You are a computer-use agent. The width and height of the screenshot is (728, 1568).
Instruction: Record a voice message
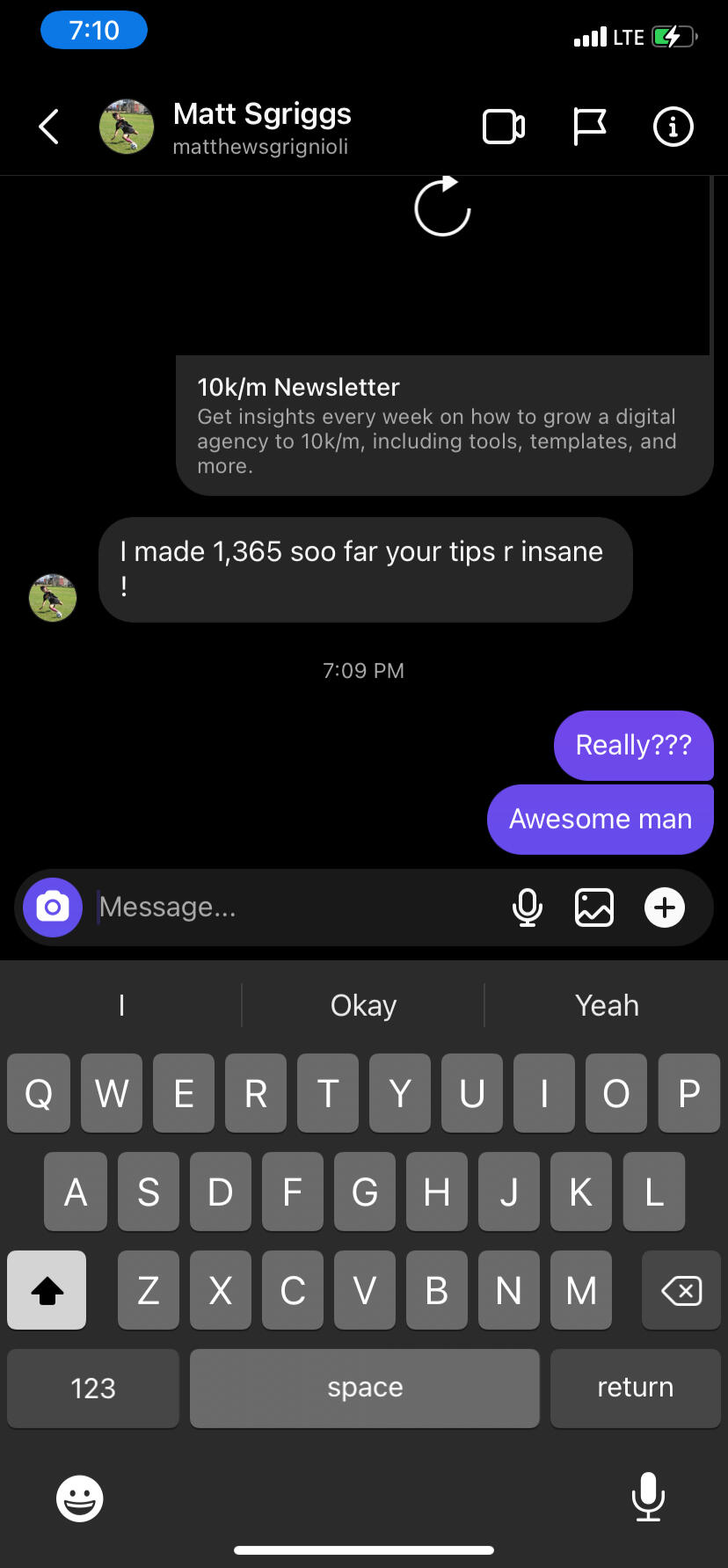pos(527,907)
